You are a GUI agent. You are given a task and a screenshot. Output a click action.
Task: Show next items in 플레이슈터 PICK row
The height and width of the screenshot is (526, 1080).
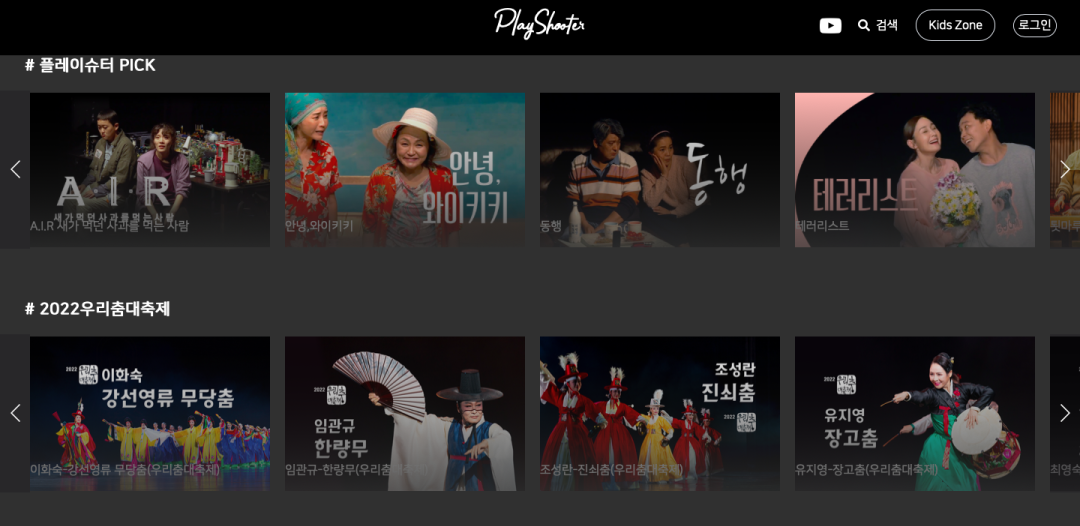(x=1065, y=170)
